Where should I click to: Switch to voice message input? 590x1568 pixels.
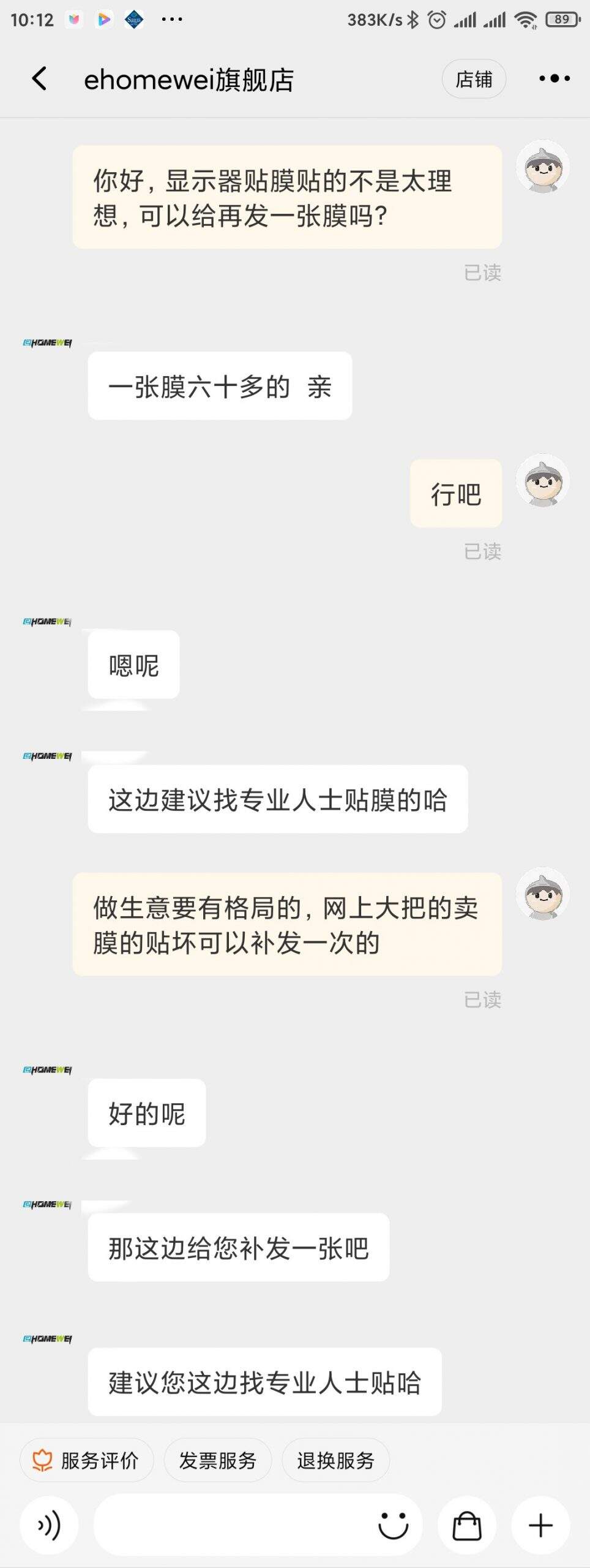pyautogui.click(x=49, y=1525)
